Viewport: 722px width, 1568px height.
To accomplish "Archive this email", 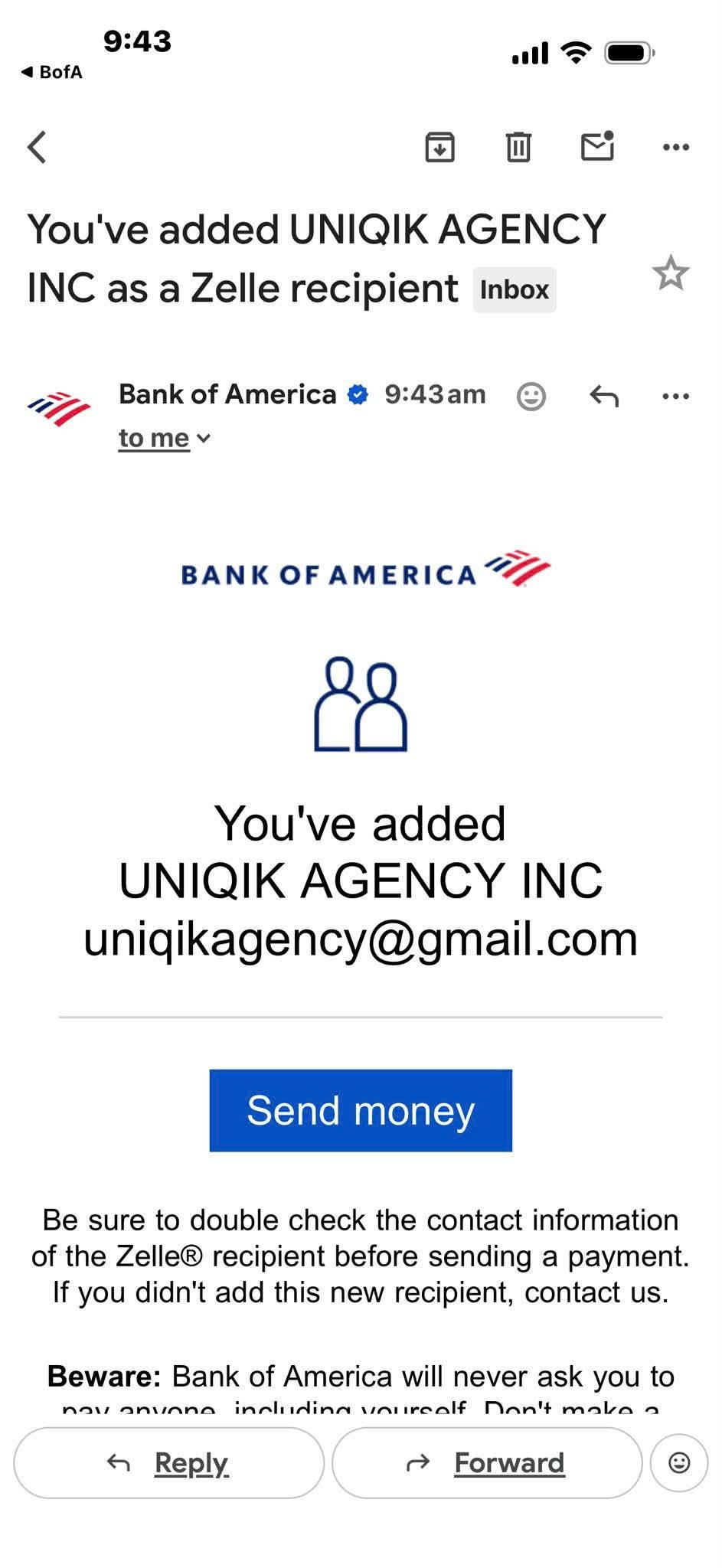I will [x=439, y=147].
